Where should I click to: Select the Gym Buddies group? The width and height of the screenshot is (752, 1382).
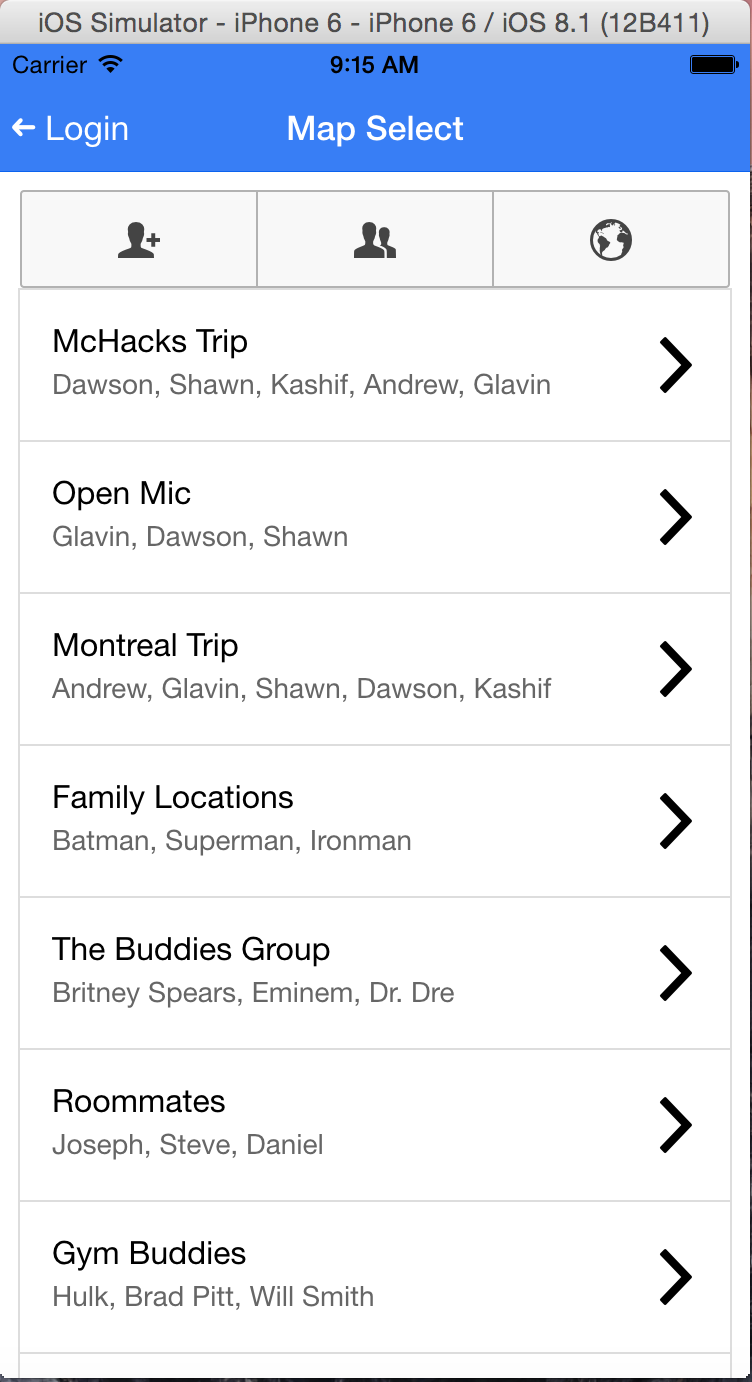coord(375,1277)
